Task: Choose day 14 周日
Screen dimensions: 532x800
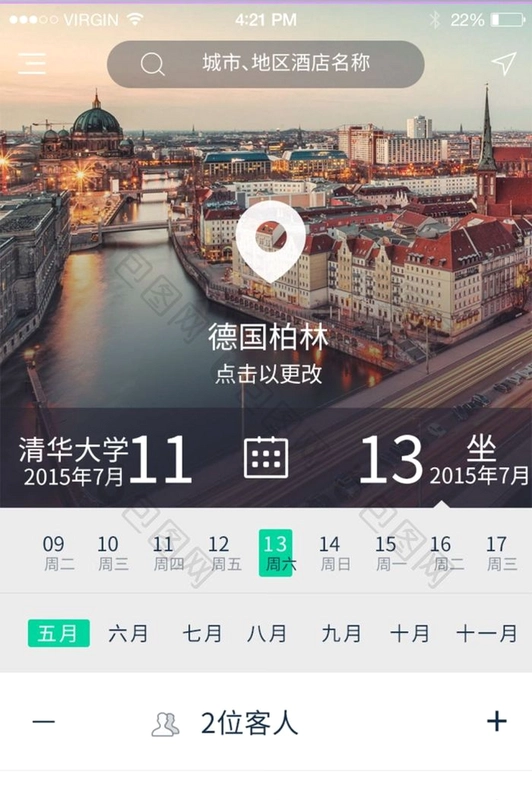Action: (x=335, y=554)
